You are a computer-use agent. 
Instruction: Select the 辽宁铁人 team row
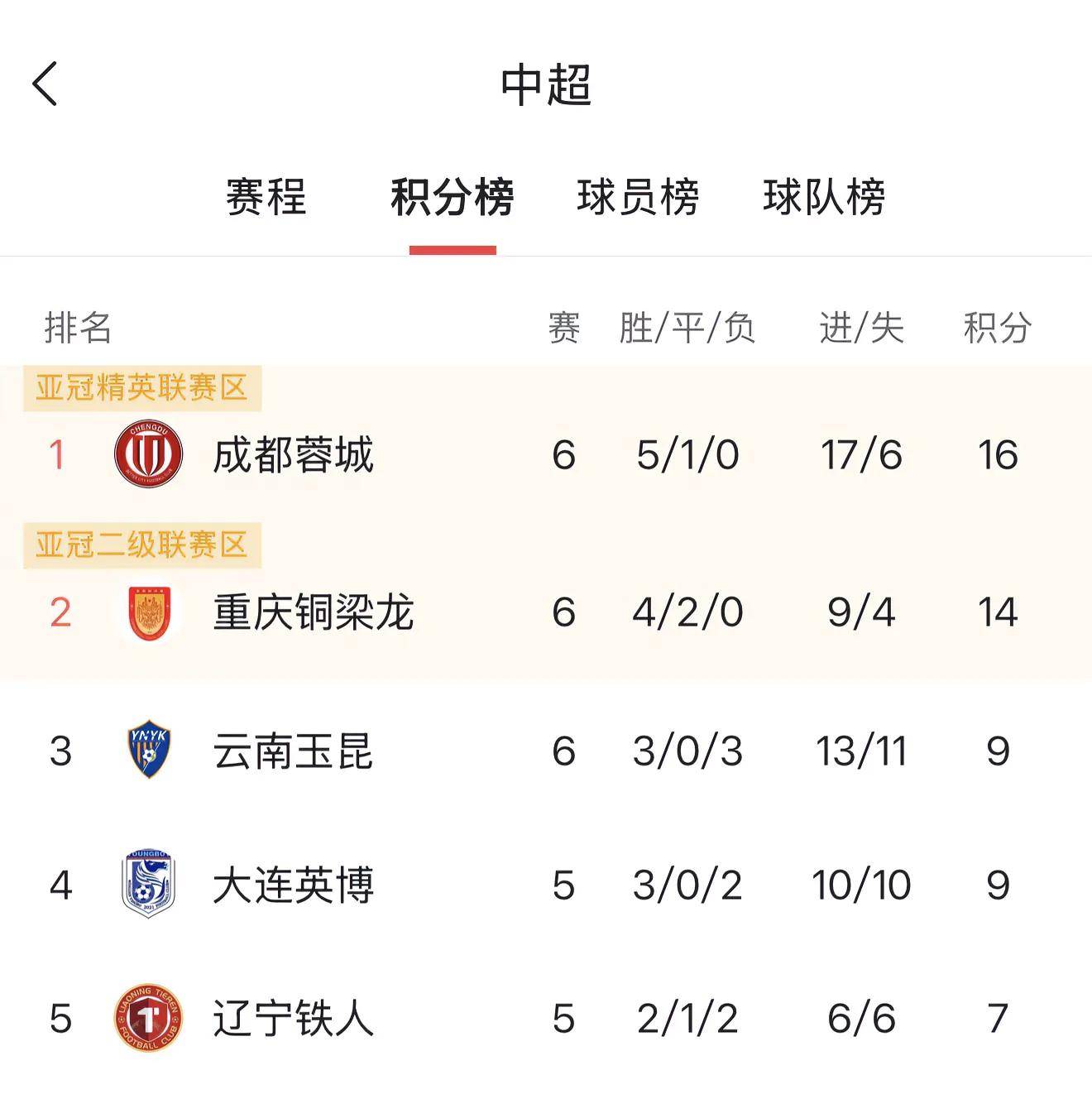click(x=294, y=1019)
